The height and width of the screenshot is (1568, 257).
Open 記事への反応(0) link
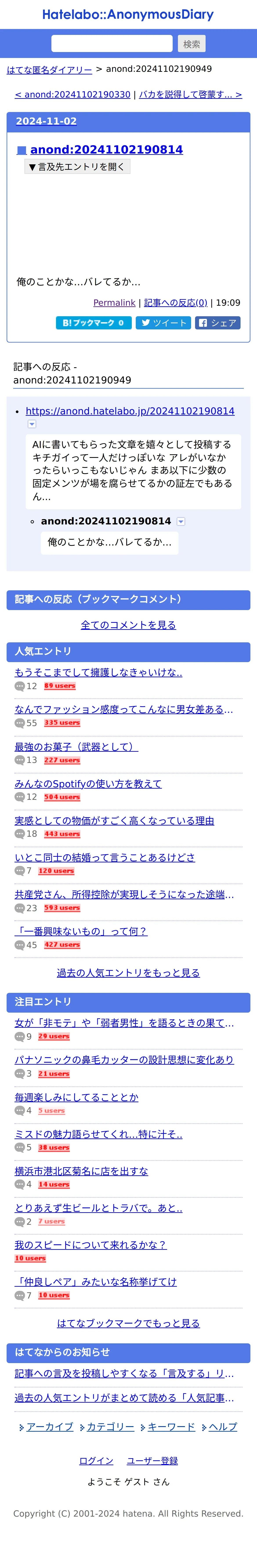tap(175, 303)
